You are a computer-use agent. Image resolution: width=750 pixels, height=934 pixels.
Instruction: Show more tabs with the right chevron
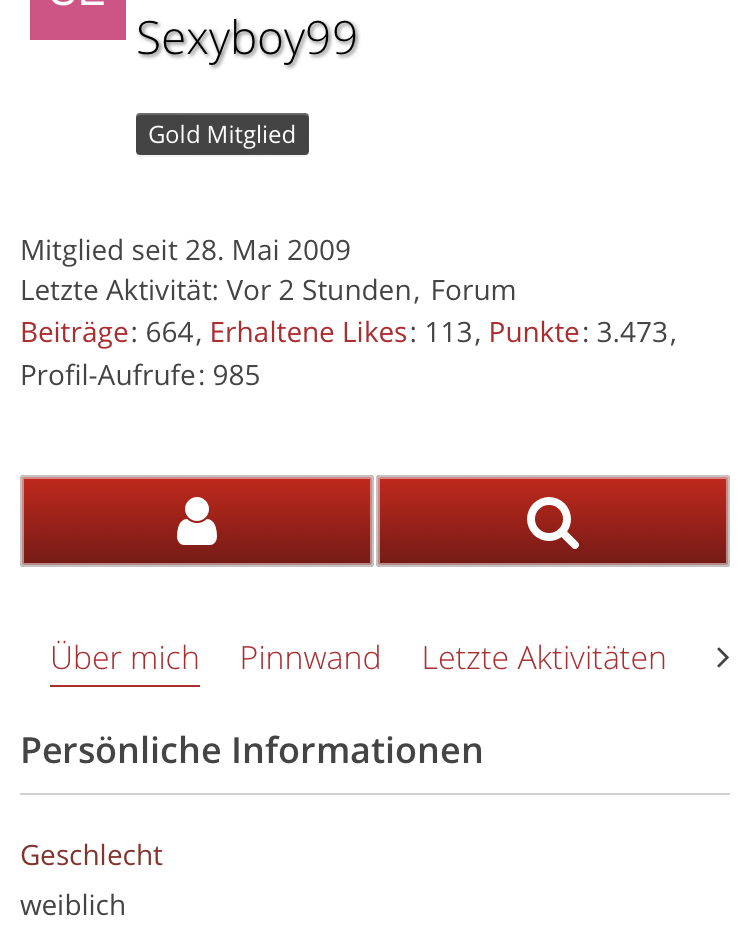click(x=722, y=658)
